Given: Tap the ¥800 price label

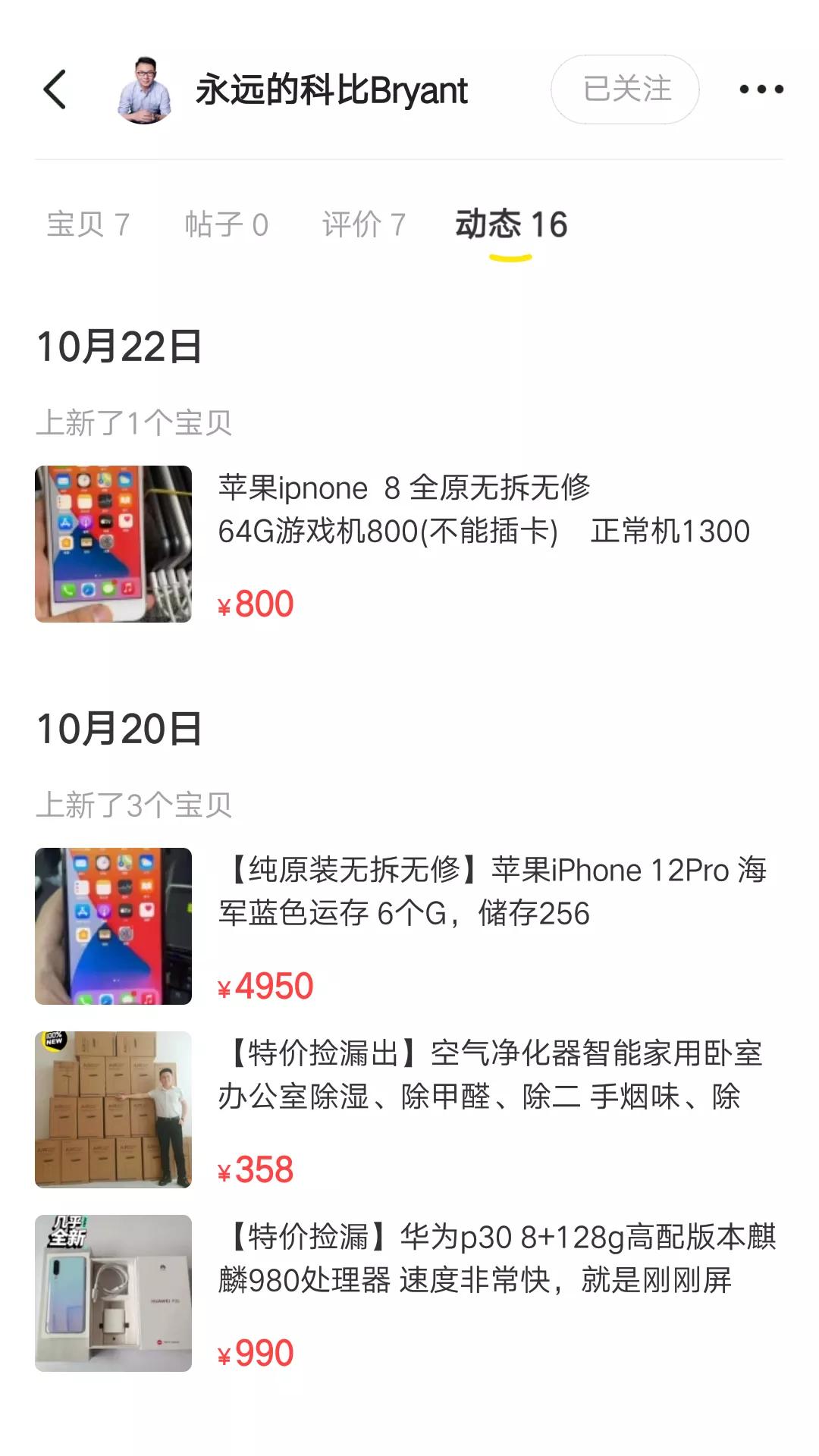Looking at the screenshot, I should 254,603.
